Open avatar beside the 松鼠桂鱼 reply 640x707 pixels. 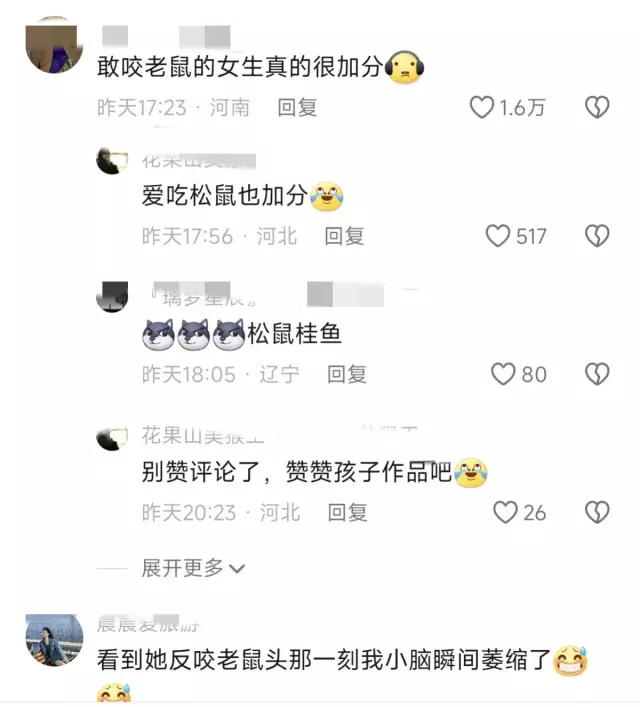point(113,295)
